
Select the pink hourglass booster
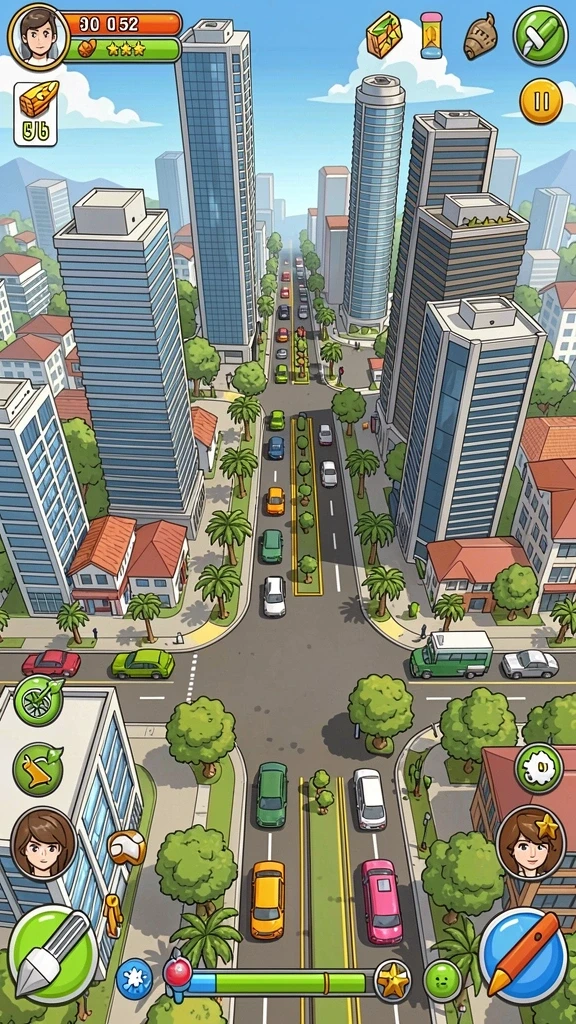431,35
